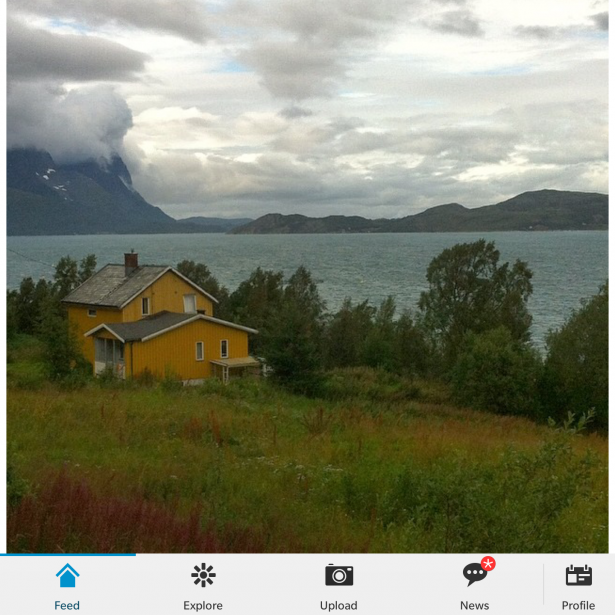Switch to the Feed tab
Image resolution: width=615 pixels, height=615 pixels.
click(67, 585)
